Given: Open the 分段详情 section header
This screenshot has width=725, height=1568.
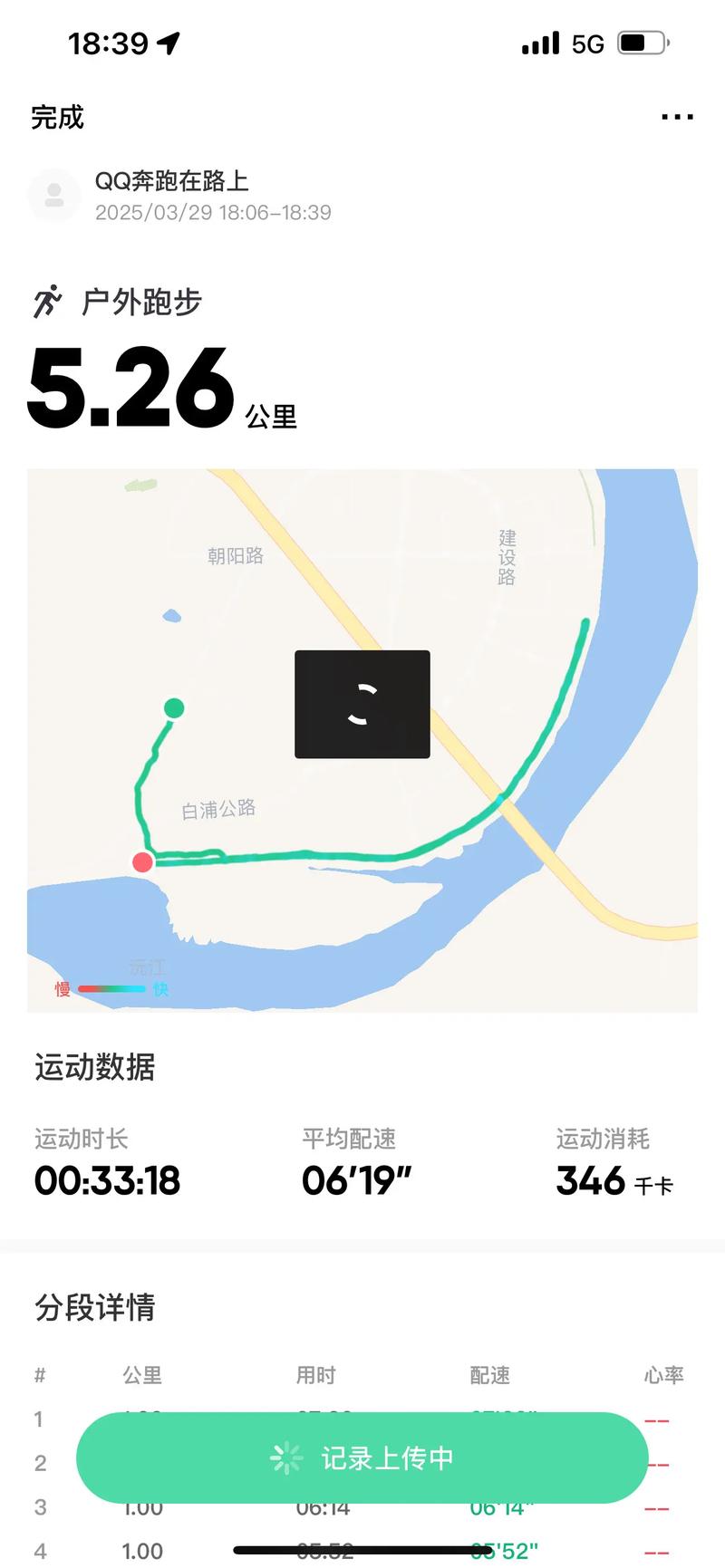Looking at the screenshot, I should 94,1308.
